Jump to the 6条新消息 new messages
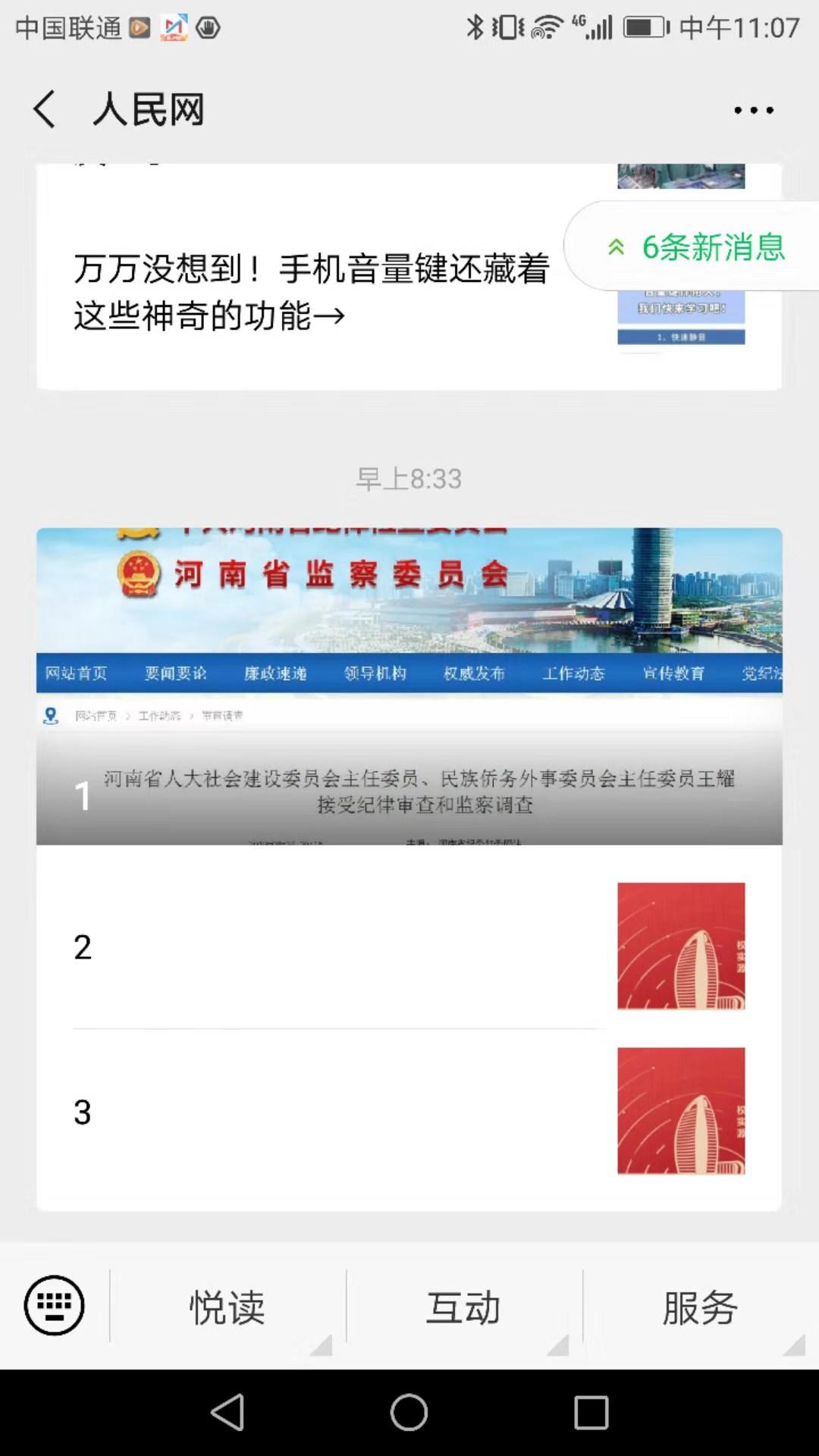The image size is (819, 1456). pos(698,247)
